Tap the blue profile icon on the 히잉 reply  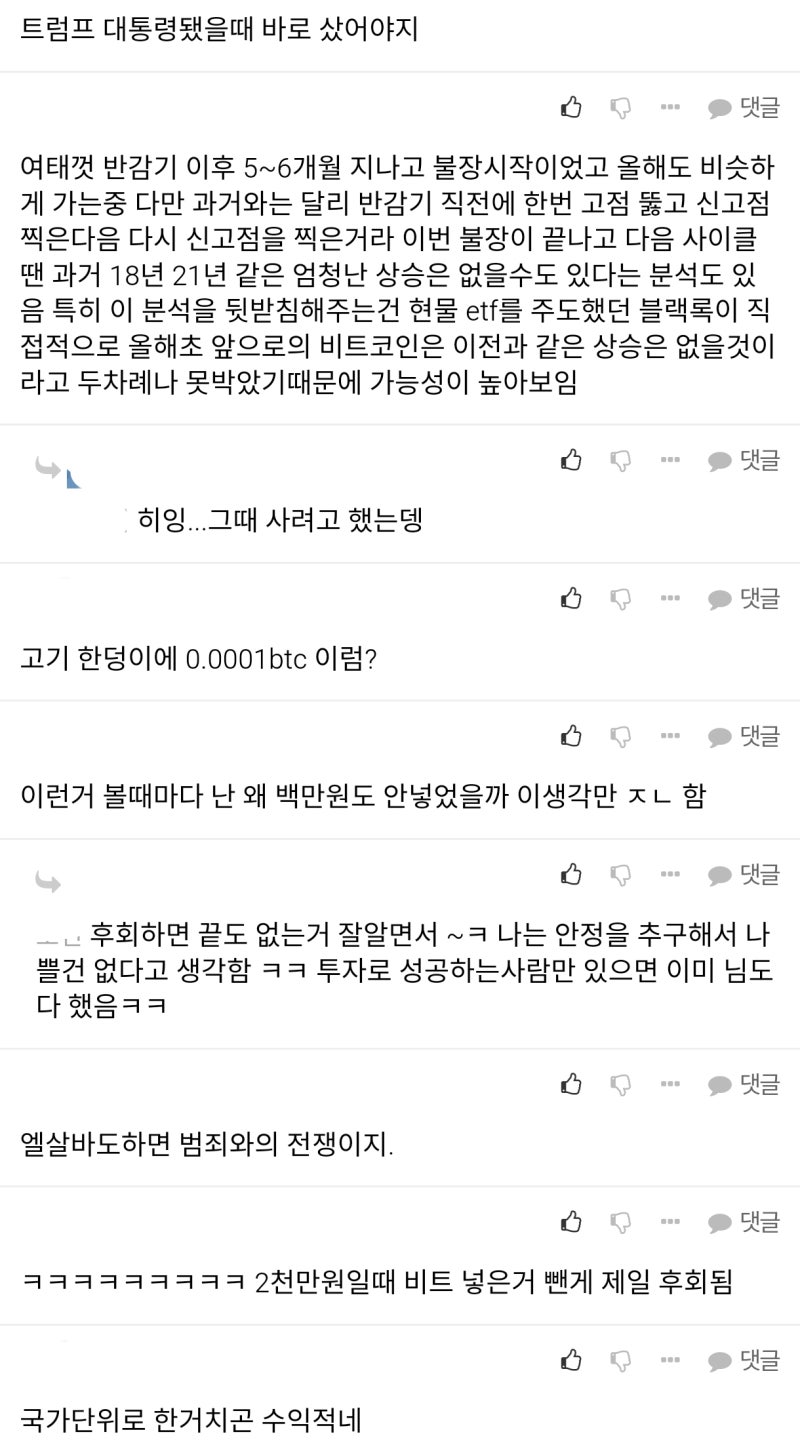click(x=70, y=478)
